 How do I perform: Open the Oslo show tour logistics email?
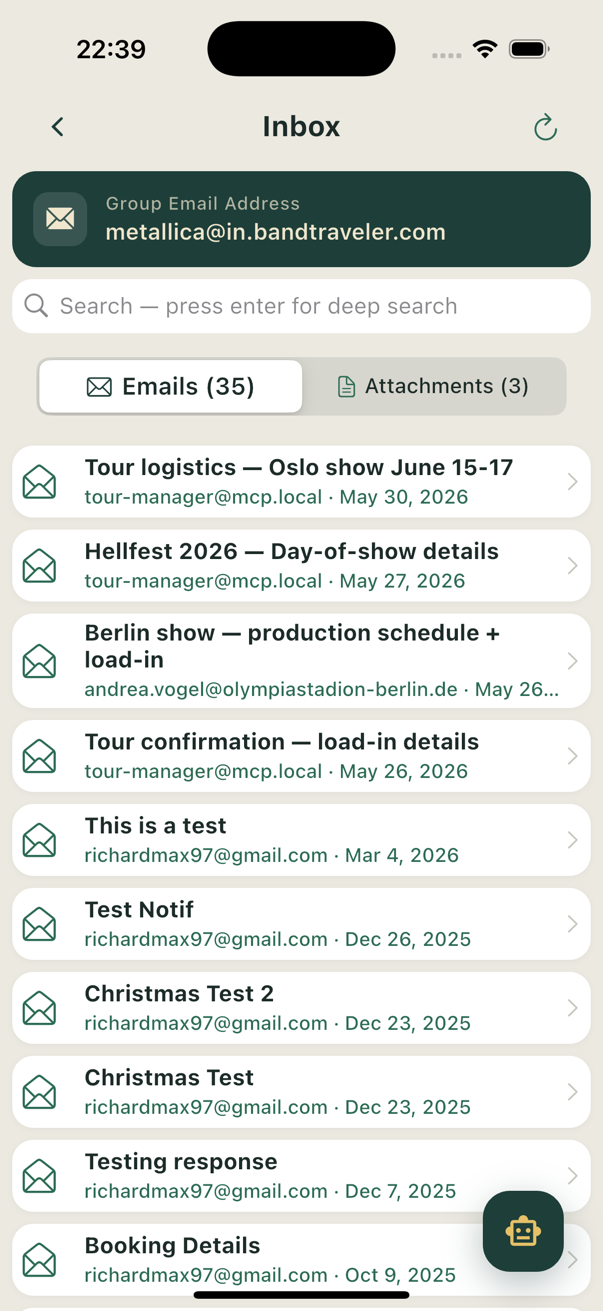301,482
